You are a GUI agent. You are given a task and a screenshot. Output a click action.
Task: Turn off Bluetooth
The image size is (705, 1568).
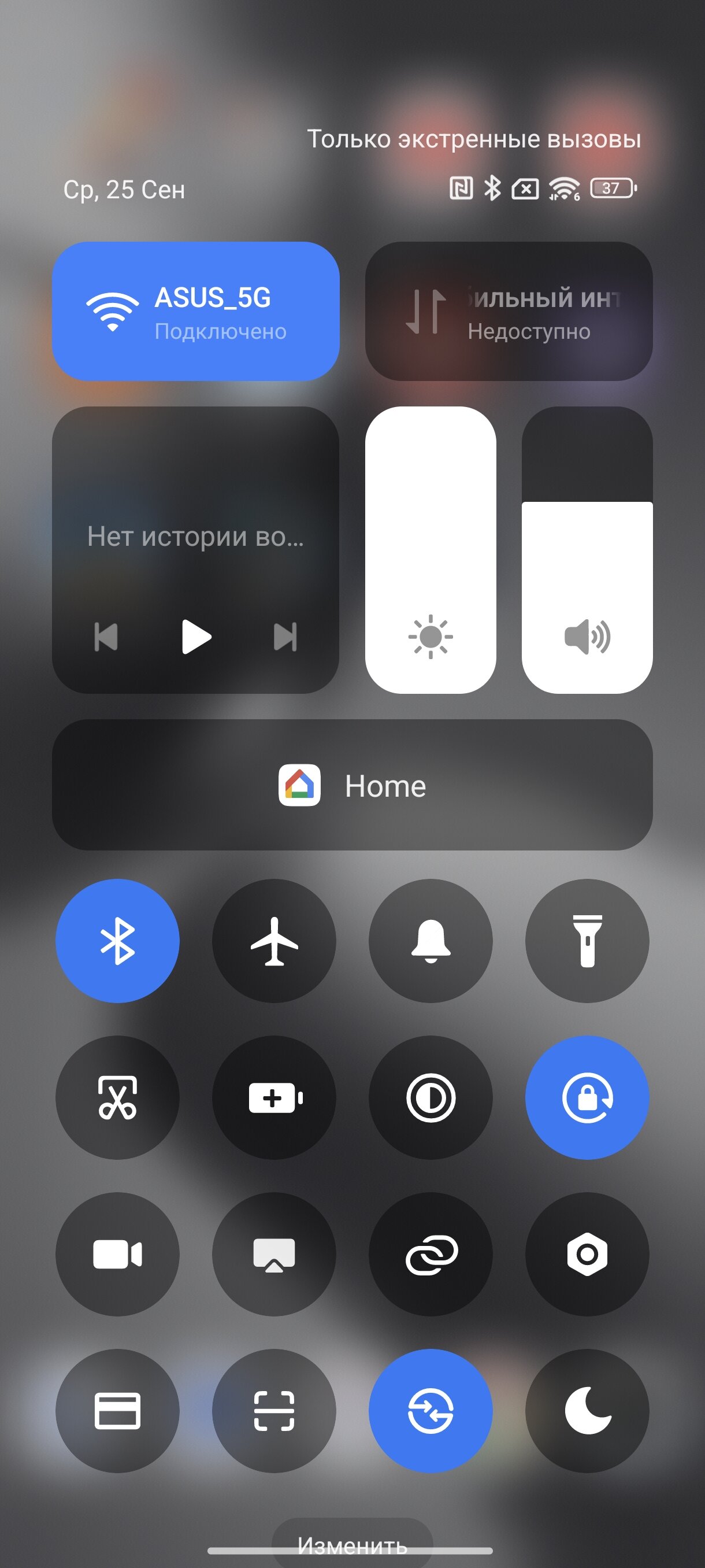click(117, 941)
